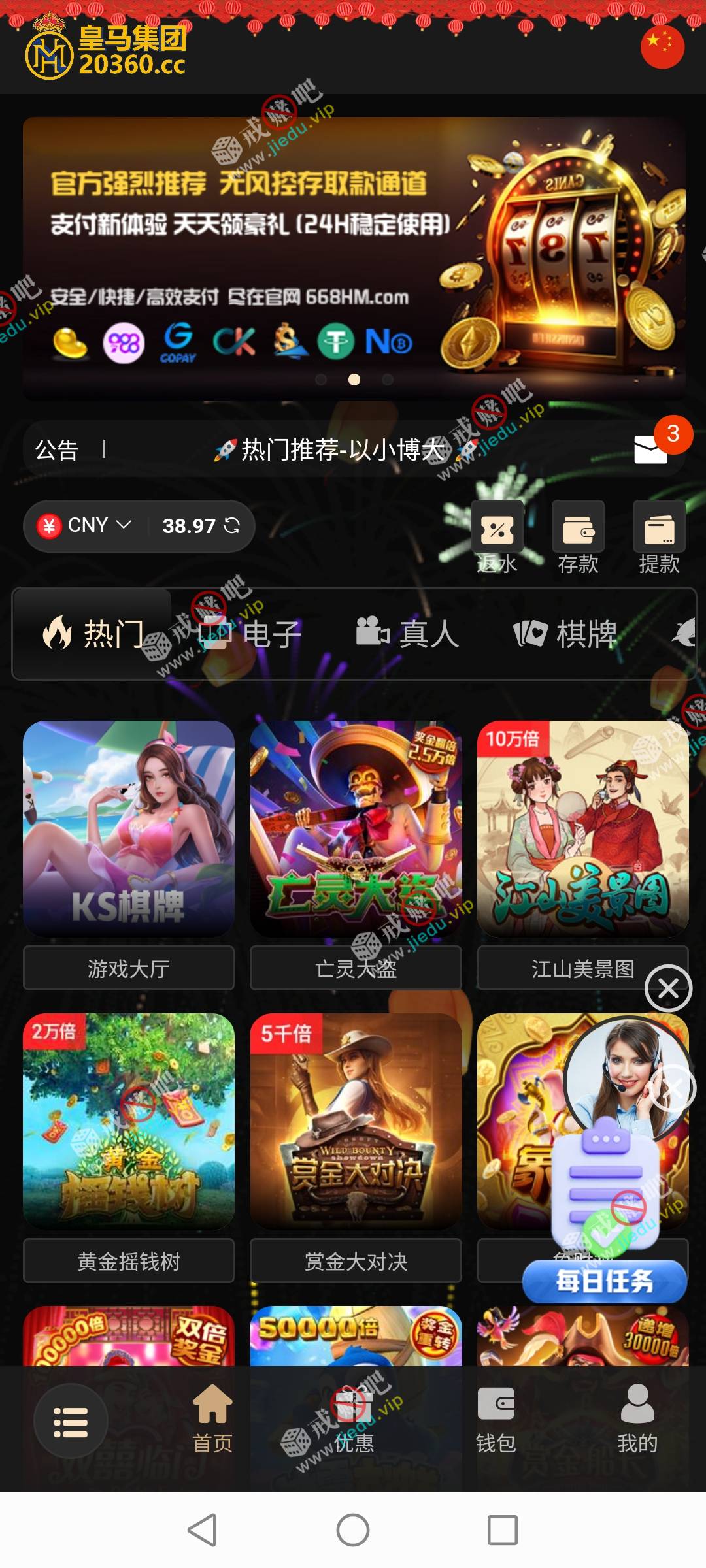Go to the 我的 profile tab
Image resolution: width=706 pixels, height=1568 pixels.
(x=637, y=1422)
